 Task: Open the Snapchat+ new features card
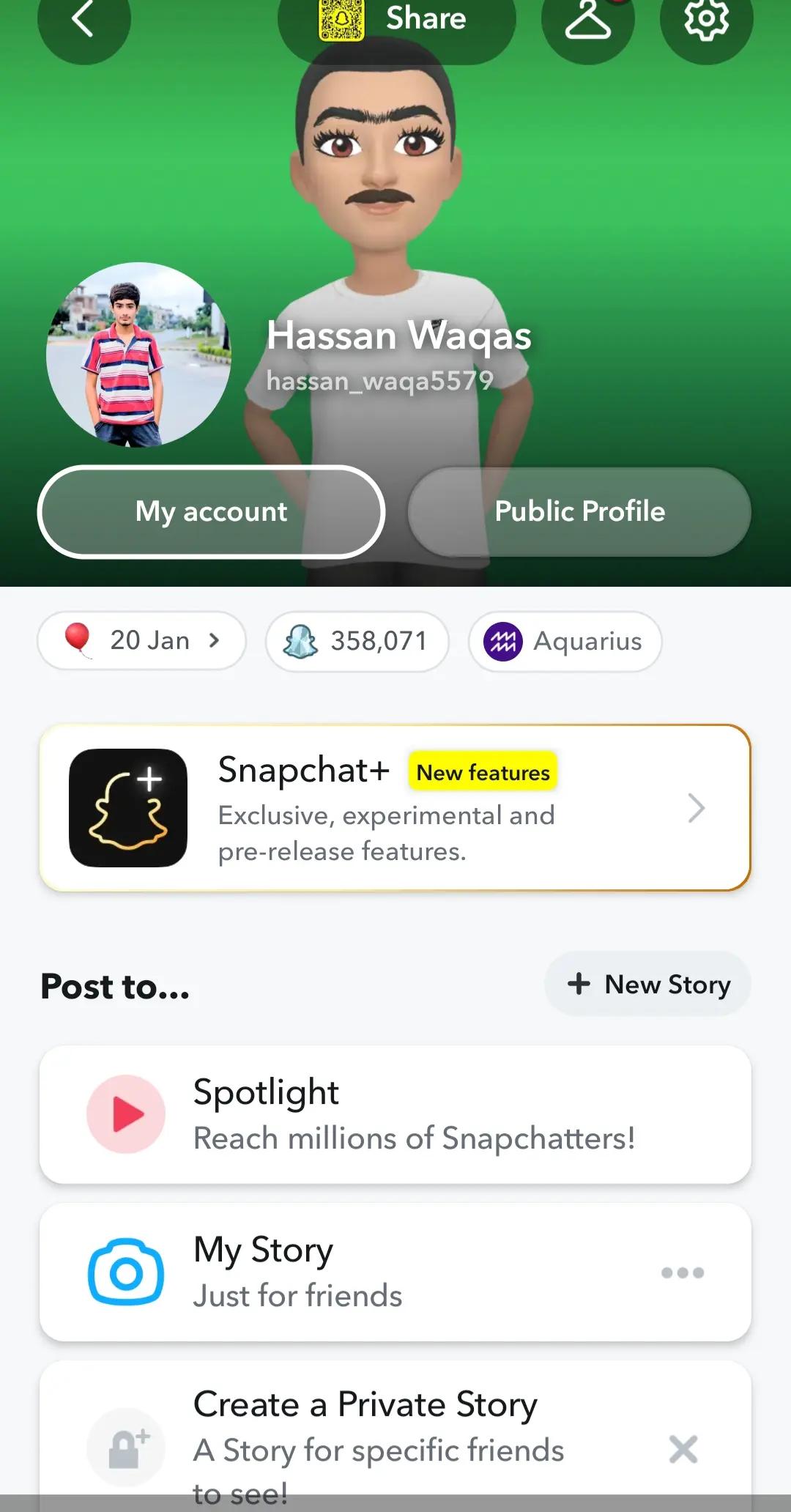395,808
